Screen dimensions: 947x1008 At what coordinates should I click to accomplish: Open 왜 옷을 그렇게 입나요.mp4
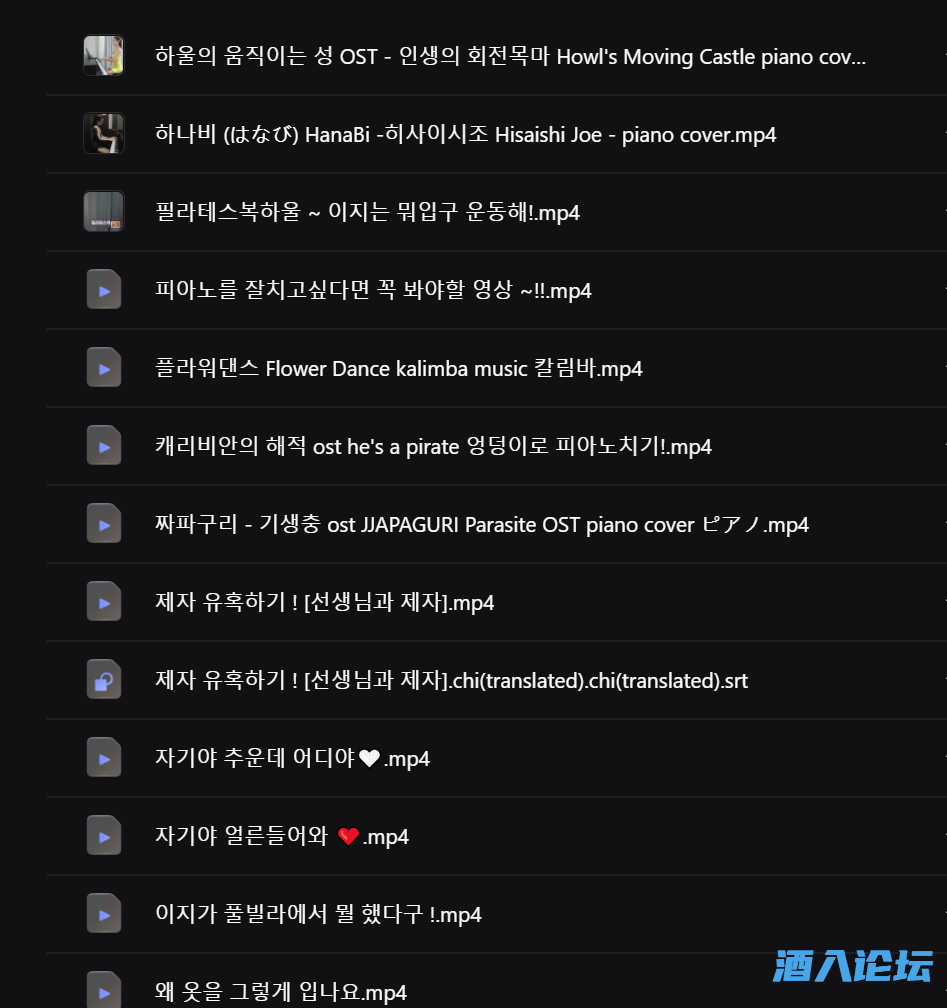click(281, 992)
